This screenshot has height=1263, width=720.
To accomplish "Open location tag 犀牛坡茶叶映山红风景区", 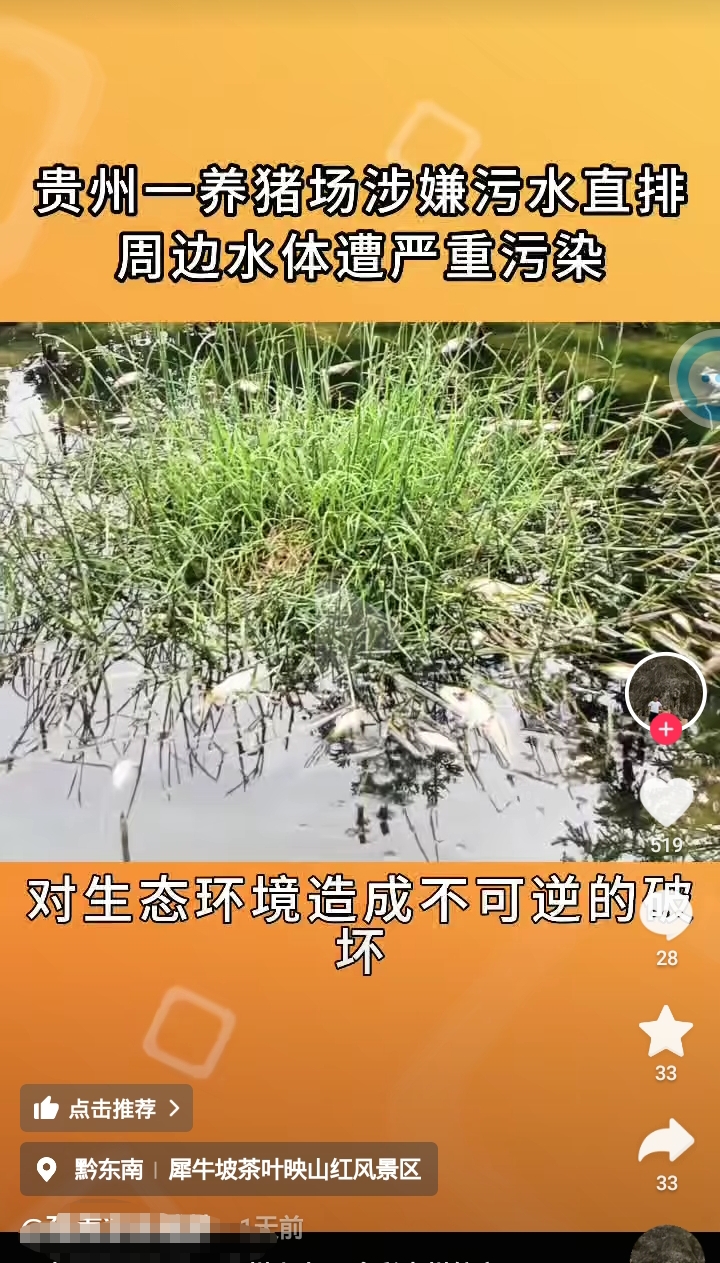I will point(294,1169).
